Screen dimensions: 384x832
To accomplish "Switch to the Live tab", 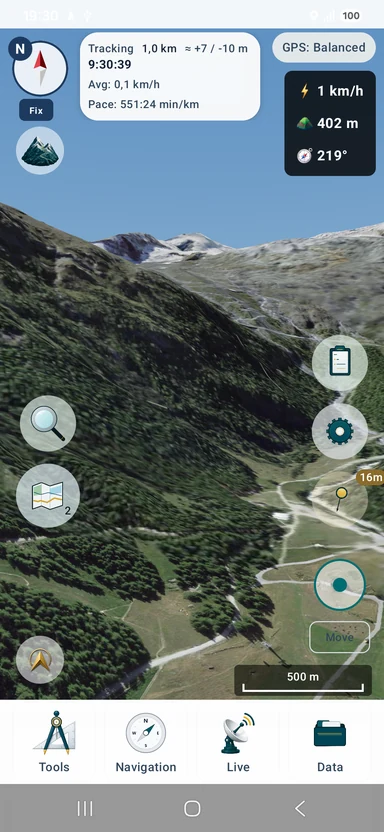I will click(238, 742).
